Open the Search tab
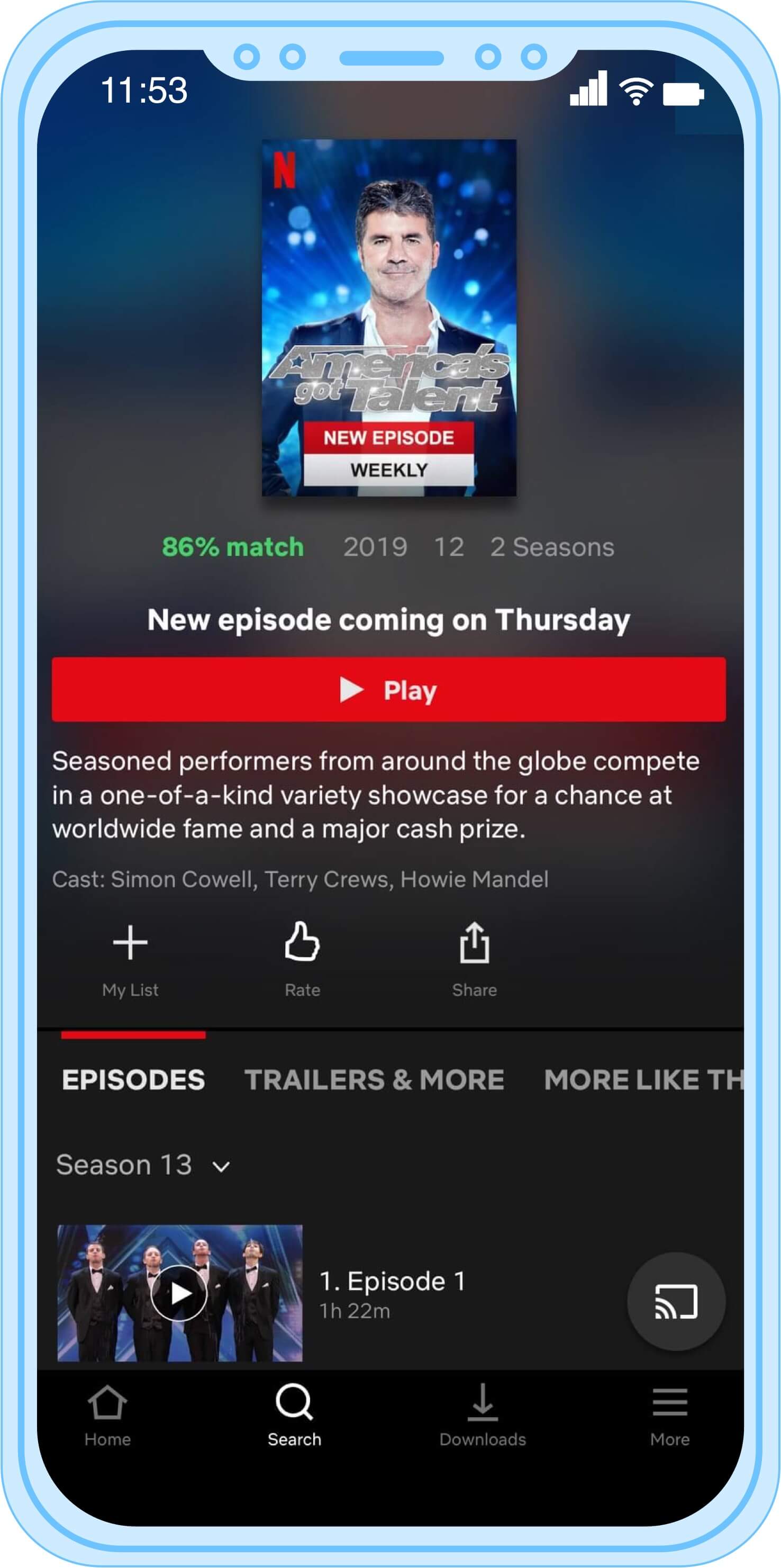 tap(294, 1414)
